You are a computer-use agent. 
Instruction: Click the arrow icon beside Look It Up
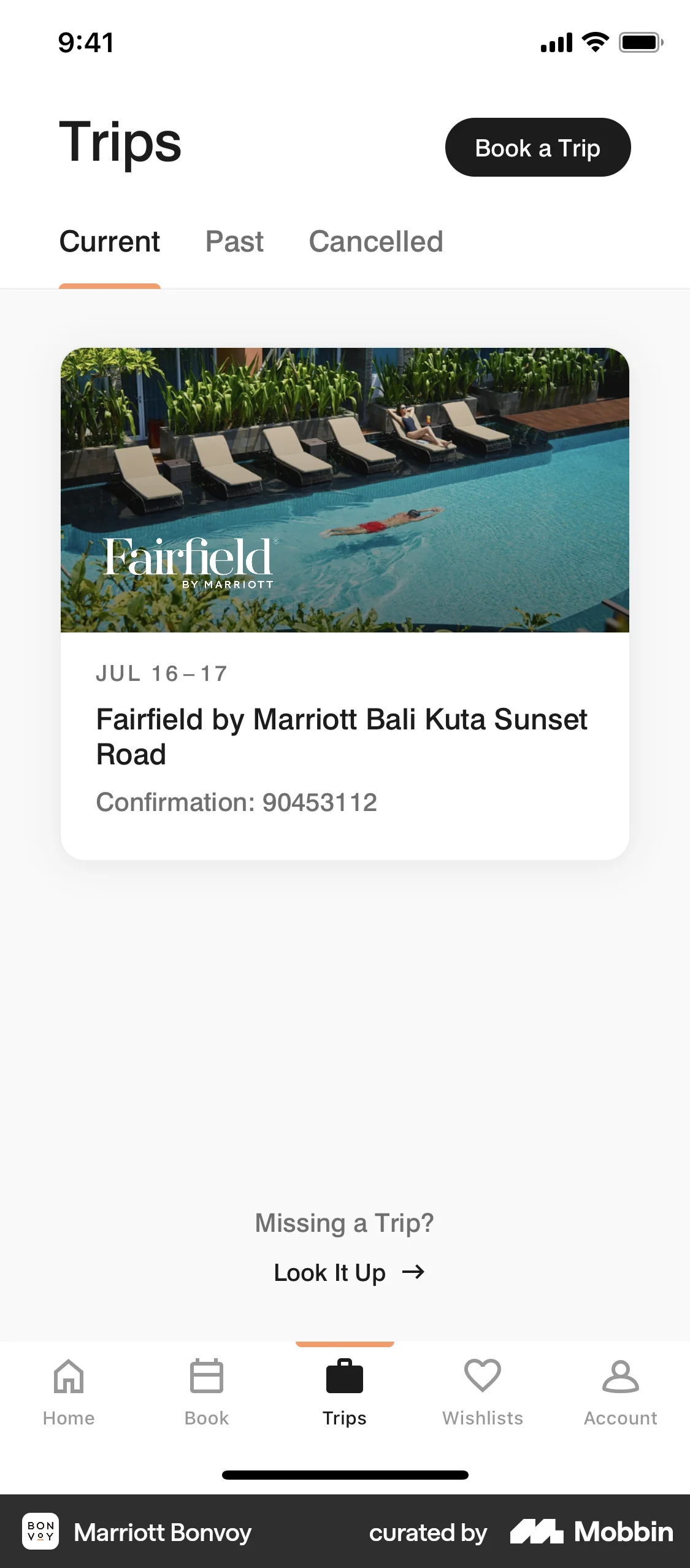click(416, 1272)
